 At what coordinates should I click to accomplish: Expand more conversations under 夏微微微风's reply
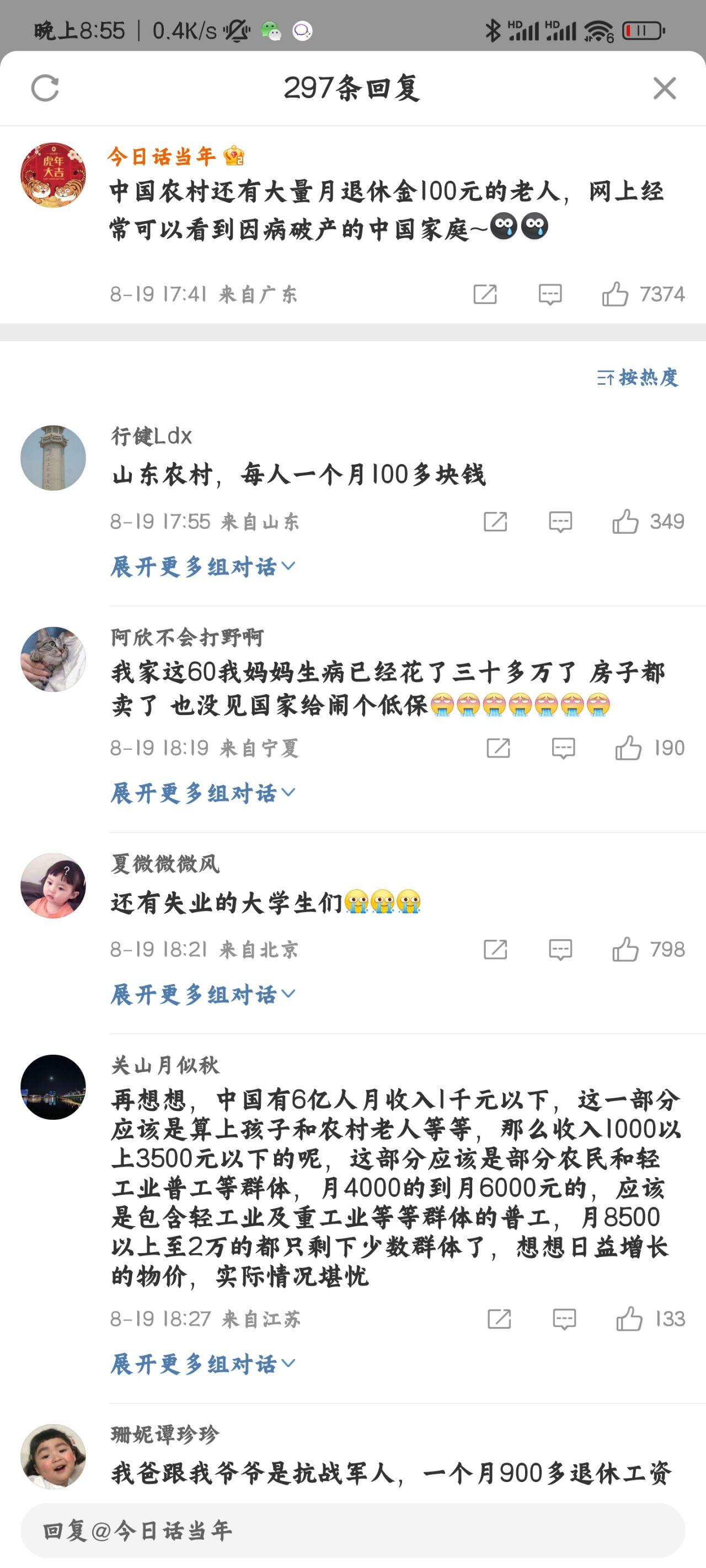[x=202, y=995]
